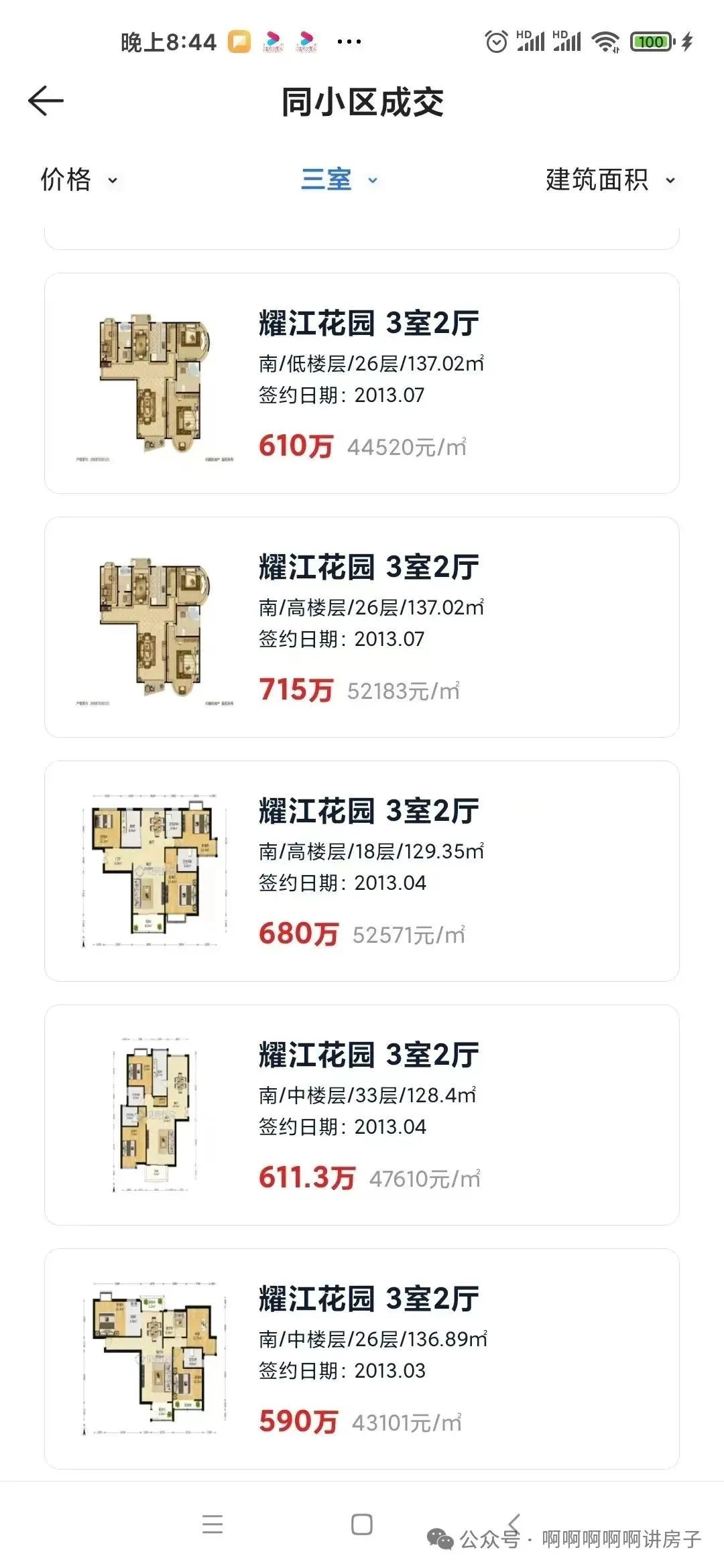
Task: Go back using the top-left arrow
Action: tap(46, 101)
